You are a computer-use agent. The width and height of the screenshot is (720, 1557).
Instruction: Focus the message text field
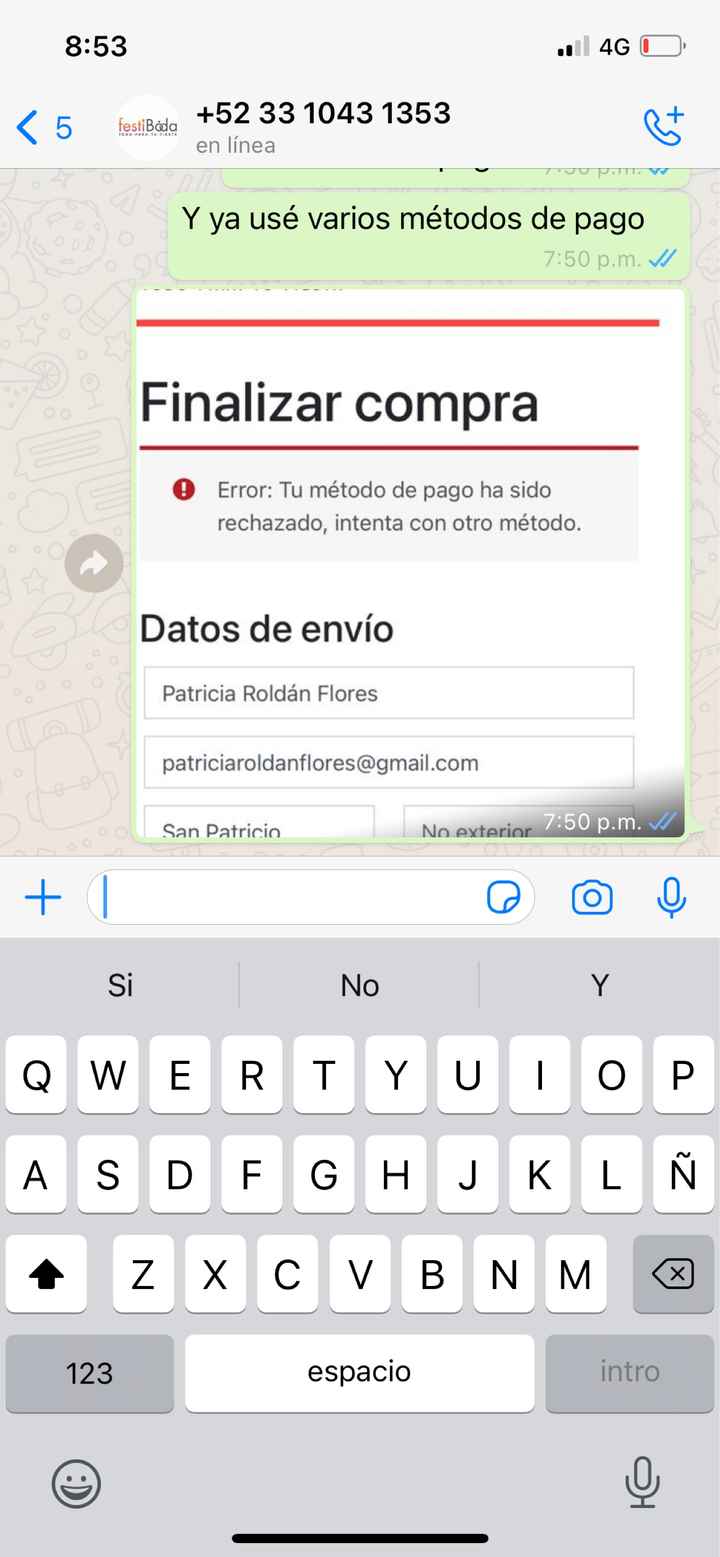(x=290, y=898)
